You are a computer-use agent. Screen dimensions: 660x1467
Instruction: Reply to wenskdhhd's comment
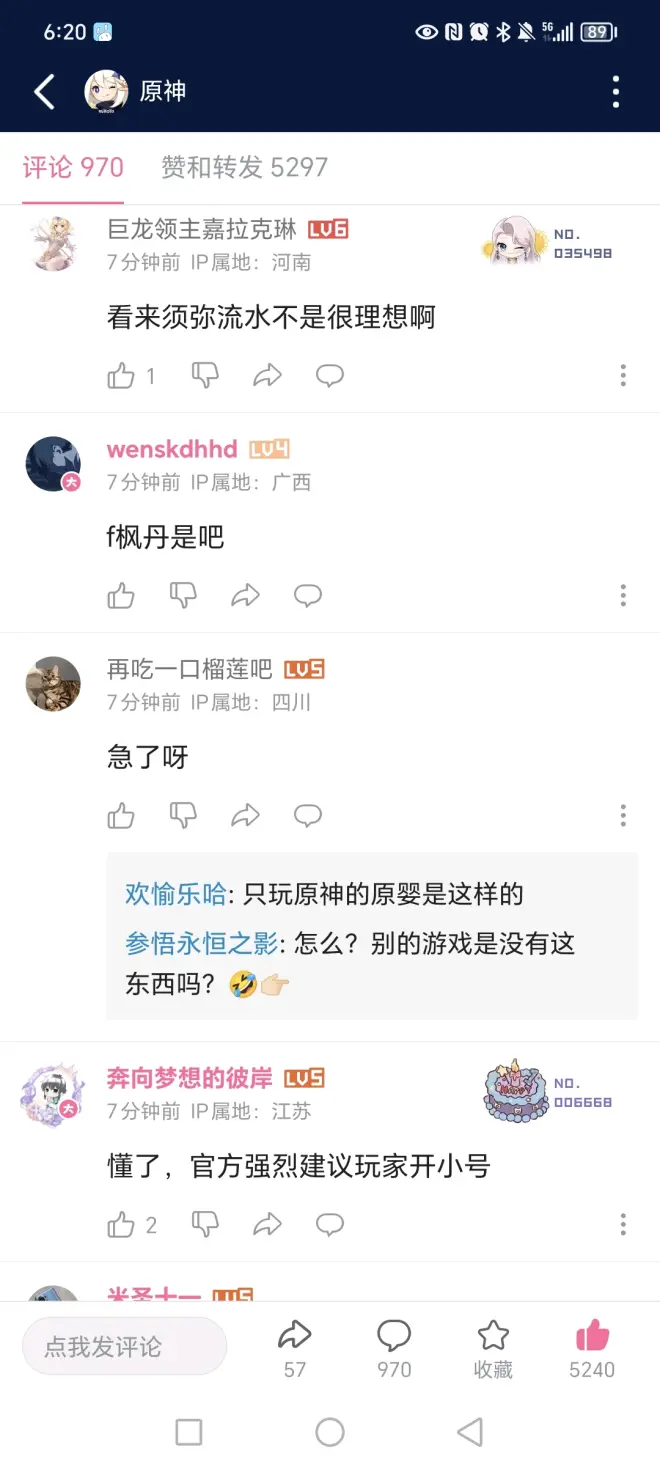click(x=307, y=596)
